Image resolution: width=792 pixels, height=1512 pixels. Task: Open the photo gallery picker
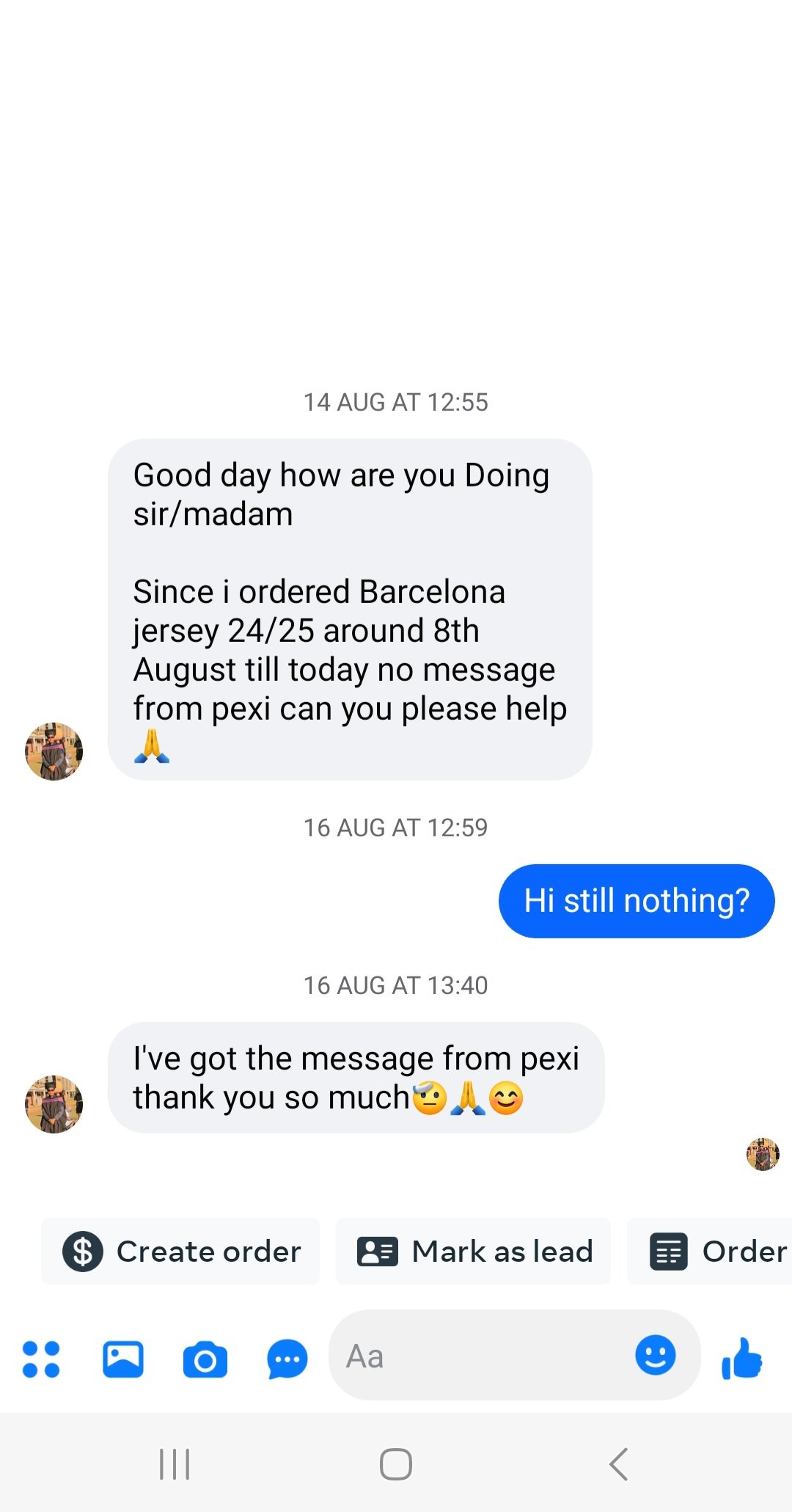point(123,1359)
